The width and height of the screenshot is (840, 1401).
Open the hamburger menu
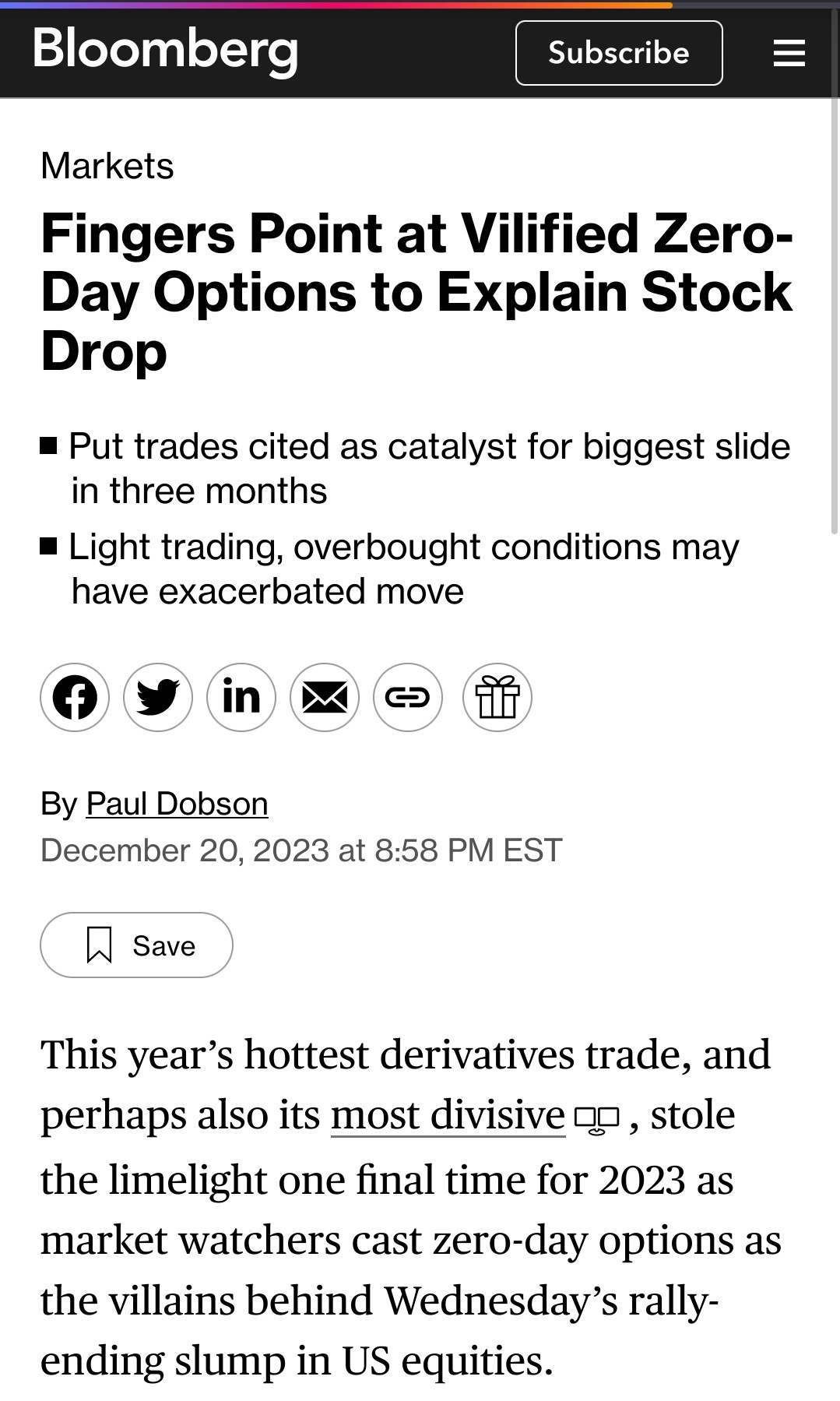(789, 53)
